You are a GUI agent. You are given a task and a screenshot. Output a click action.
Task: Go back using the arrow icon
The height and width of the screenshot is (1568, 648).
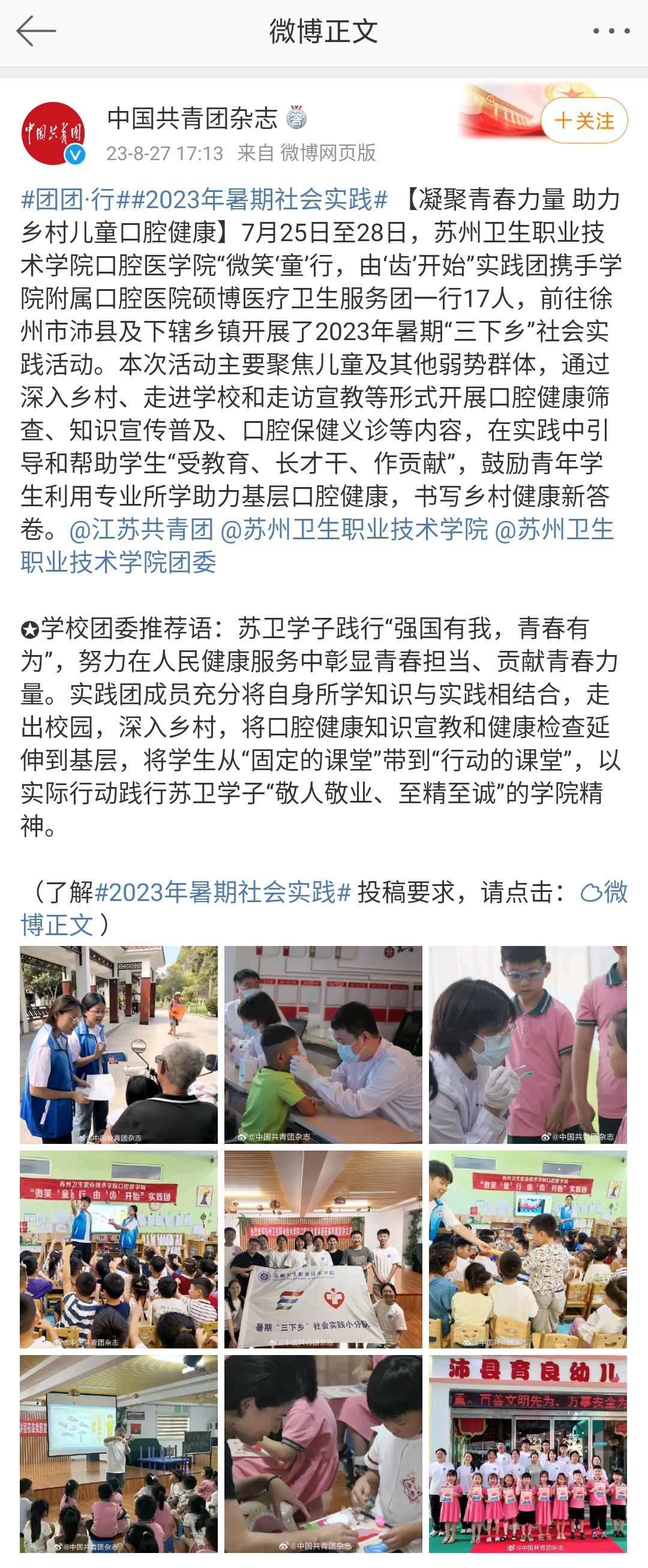[35, 31]
